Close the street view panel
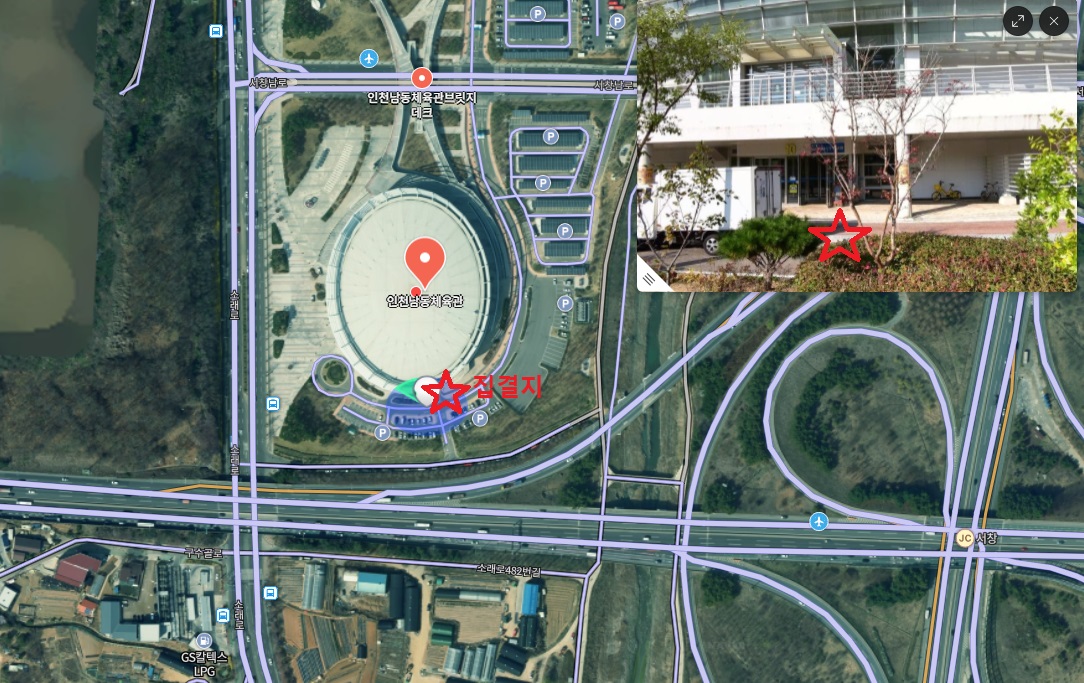Viewport: 1084px width, 683px height. pos(1054,21)
